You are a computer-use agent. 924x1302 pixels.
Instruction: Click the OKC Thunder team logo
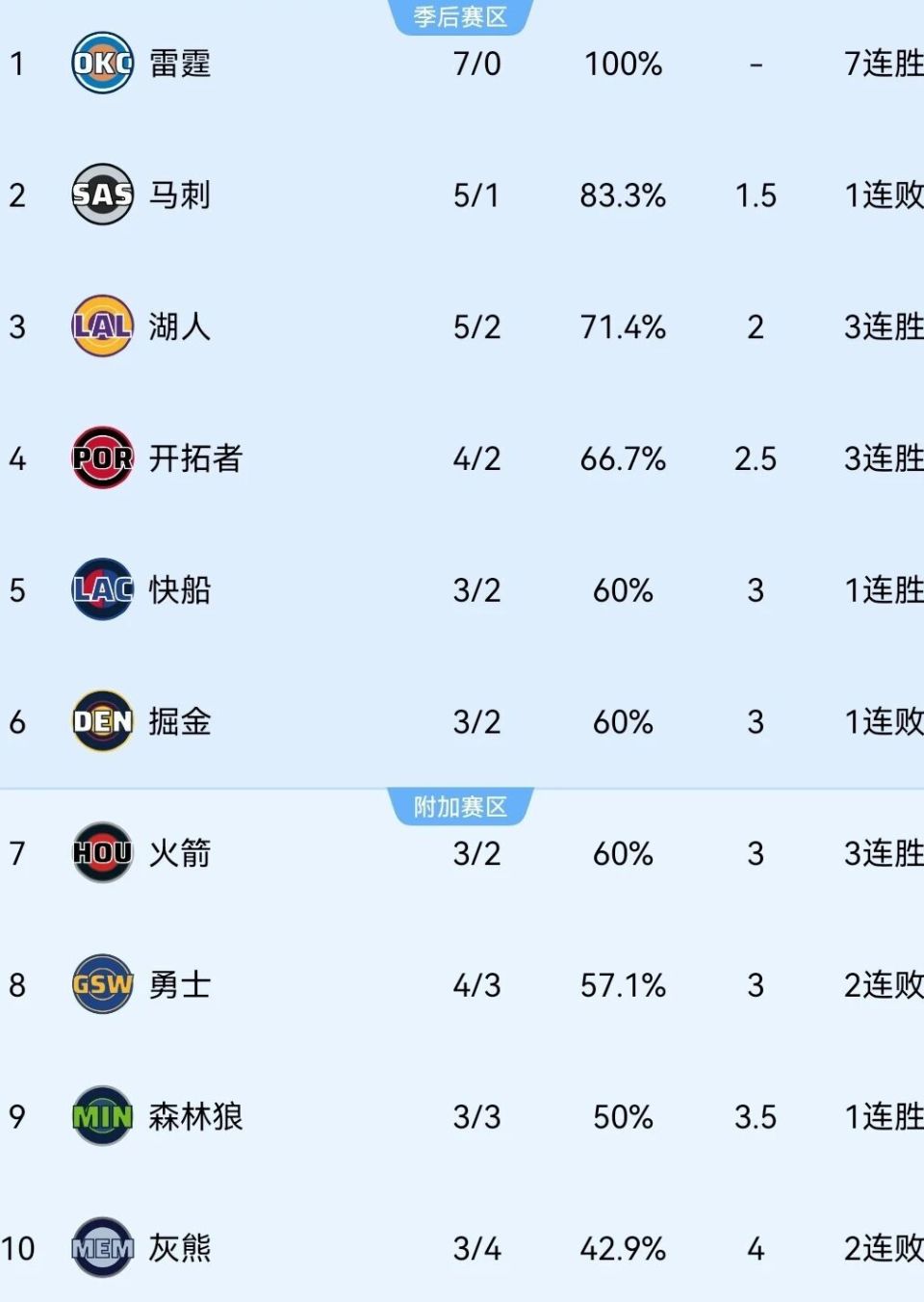click(101, 65)
